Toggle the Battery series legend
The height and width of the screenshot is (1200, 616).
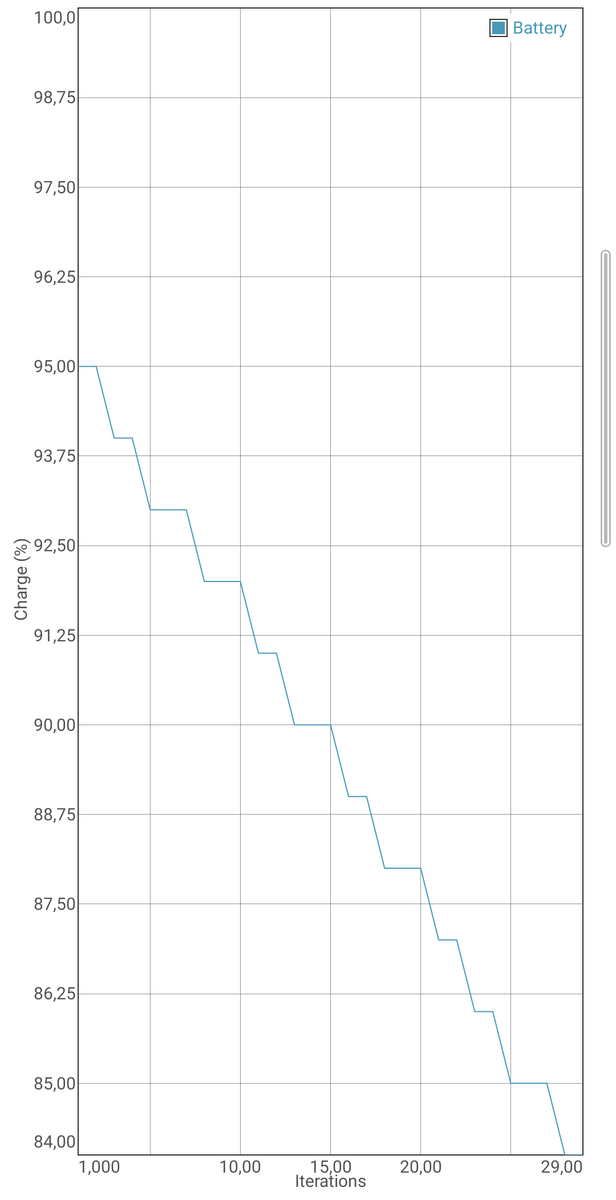527,28
